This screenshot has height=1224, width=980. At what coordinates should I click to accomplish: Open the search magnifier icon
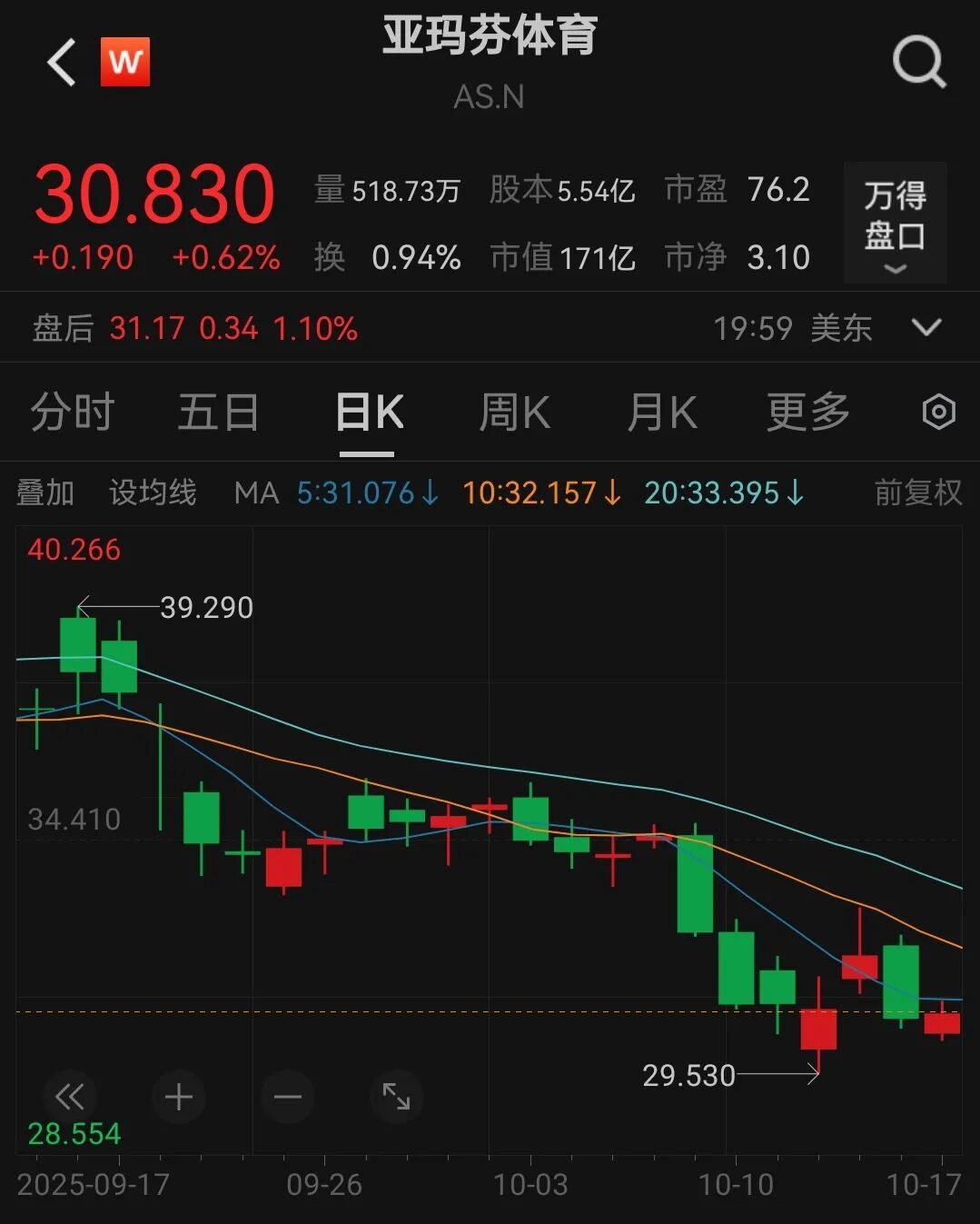[x=918, y=63]
